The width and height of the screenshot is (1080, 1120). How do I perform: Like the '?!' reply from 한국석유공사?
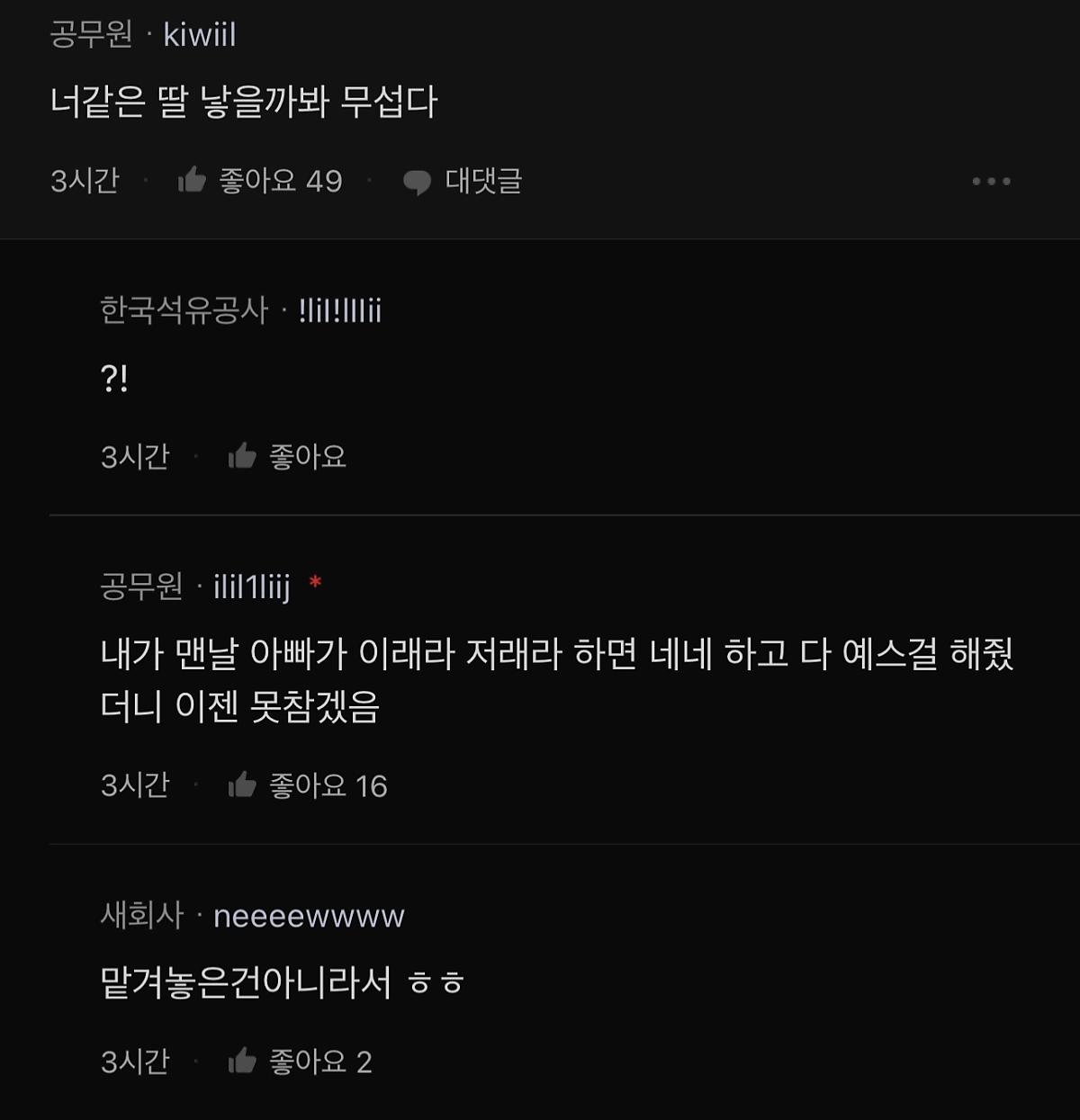[x=243, y=457]
